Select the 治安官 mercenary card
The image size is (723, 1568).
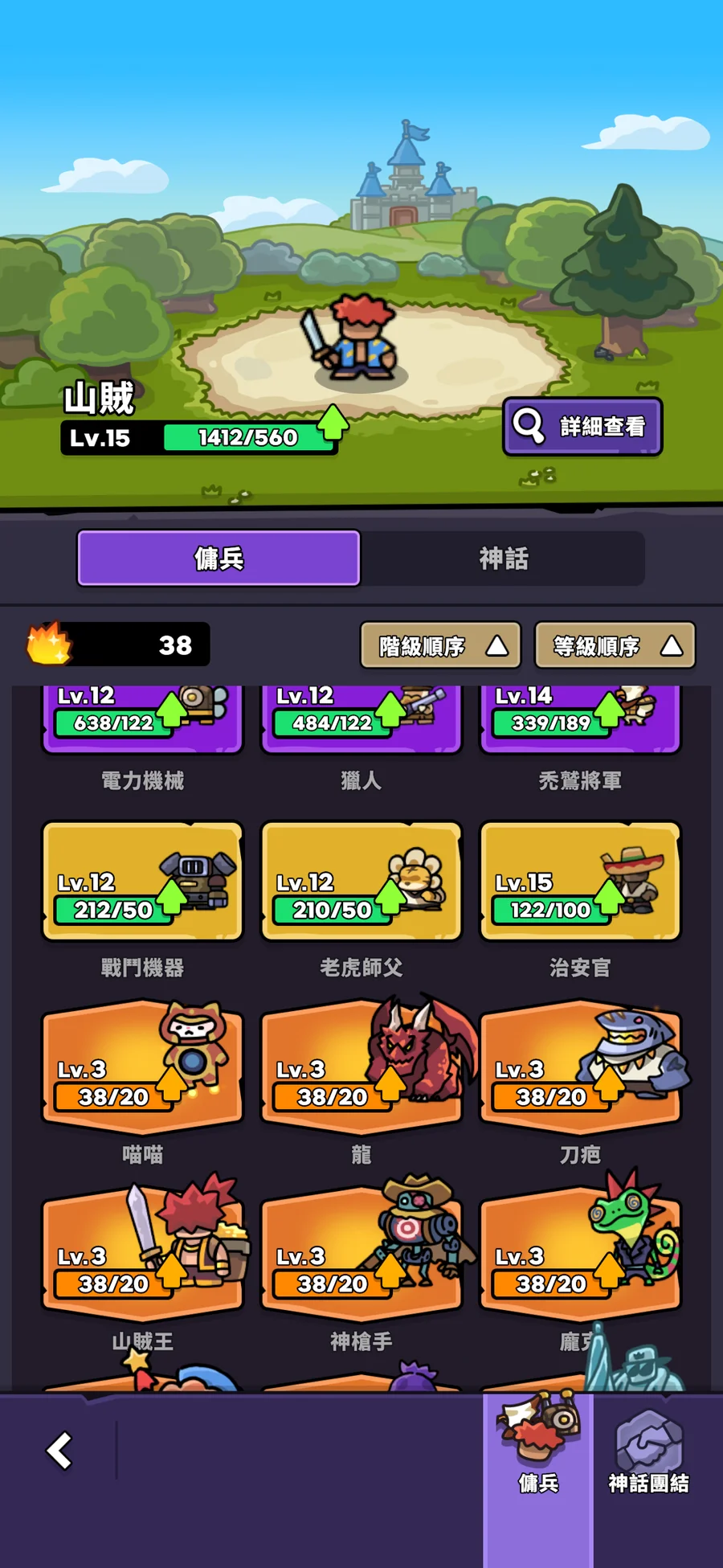click(x=580, y=881)
